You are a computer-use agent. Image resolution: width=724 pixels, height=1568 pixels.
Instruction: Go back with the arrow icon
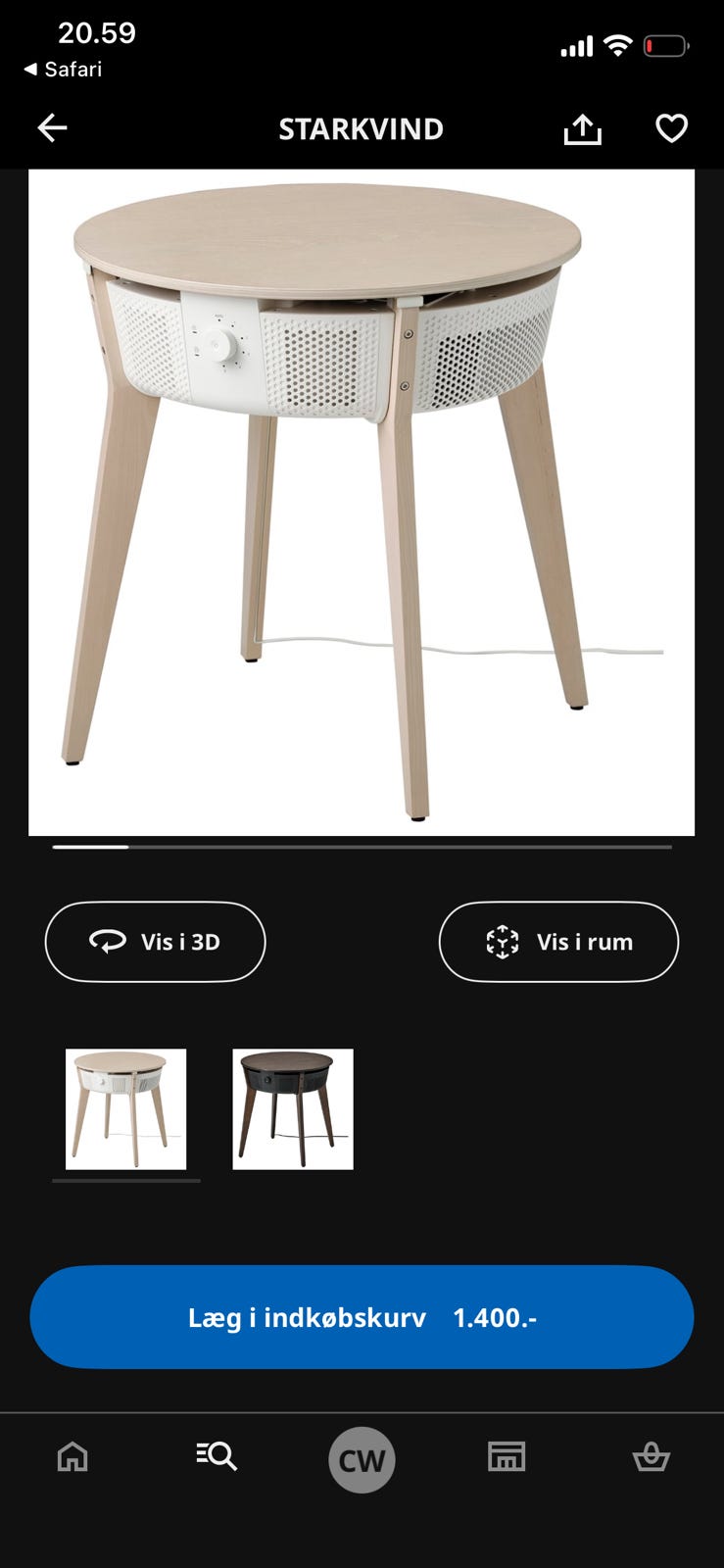tap(52, 128)
